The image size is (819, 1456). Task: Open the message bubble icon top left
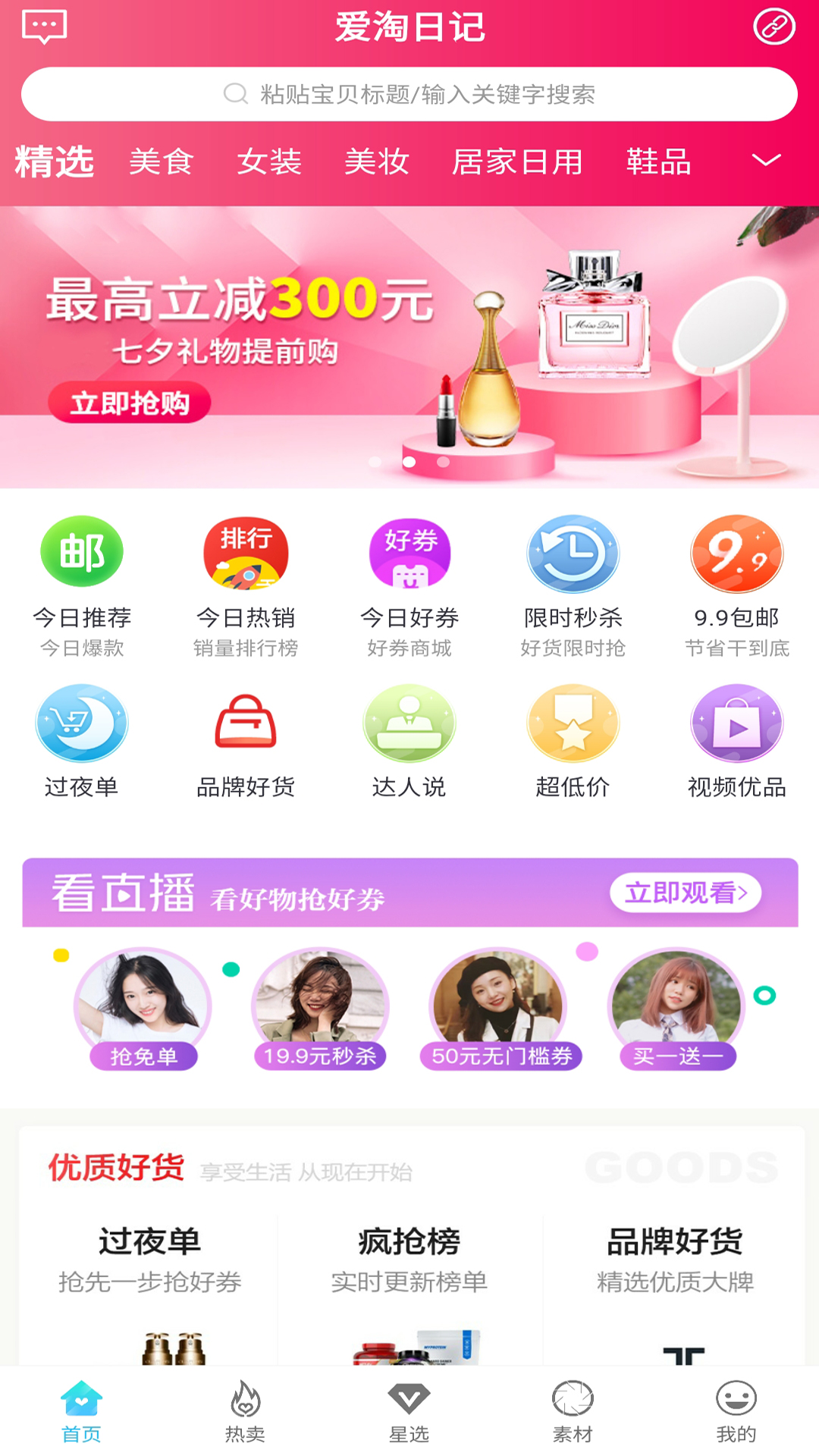click(45, 27)
